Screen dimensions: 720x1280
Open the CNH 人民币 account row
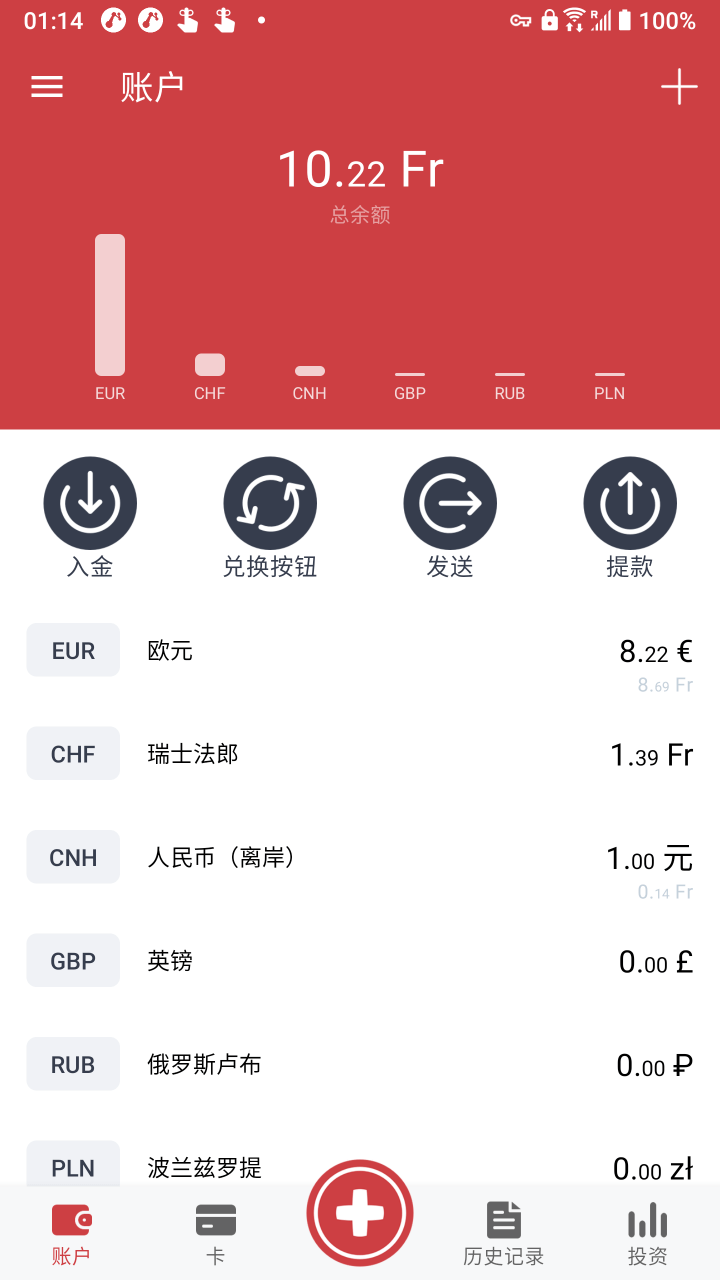[x=360, y=858]
